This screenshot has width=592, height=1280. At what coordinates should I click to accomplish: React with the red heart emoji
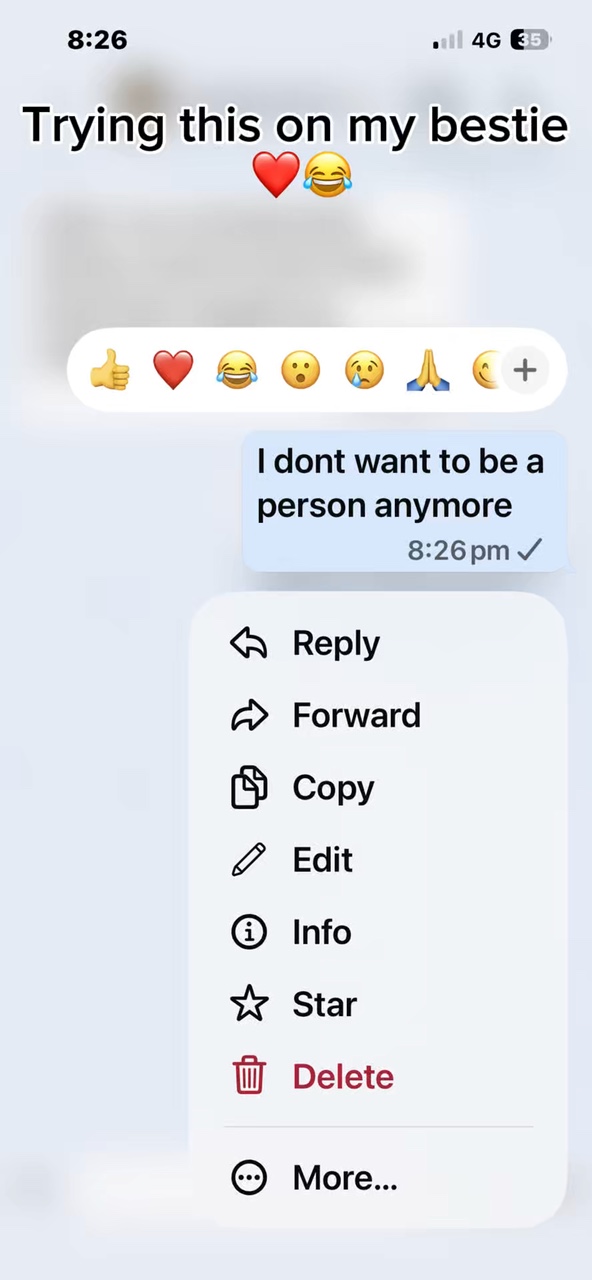173,370
